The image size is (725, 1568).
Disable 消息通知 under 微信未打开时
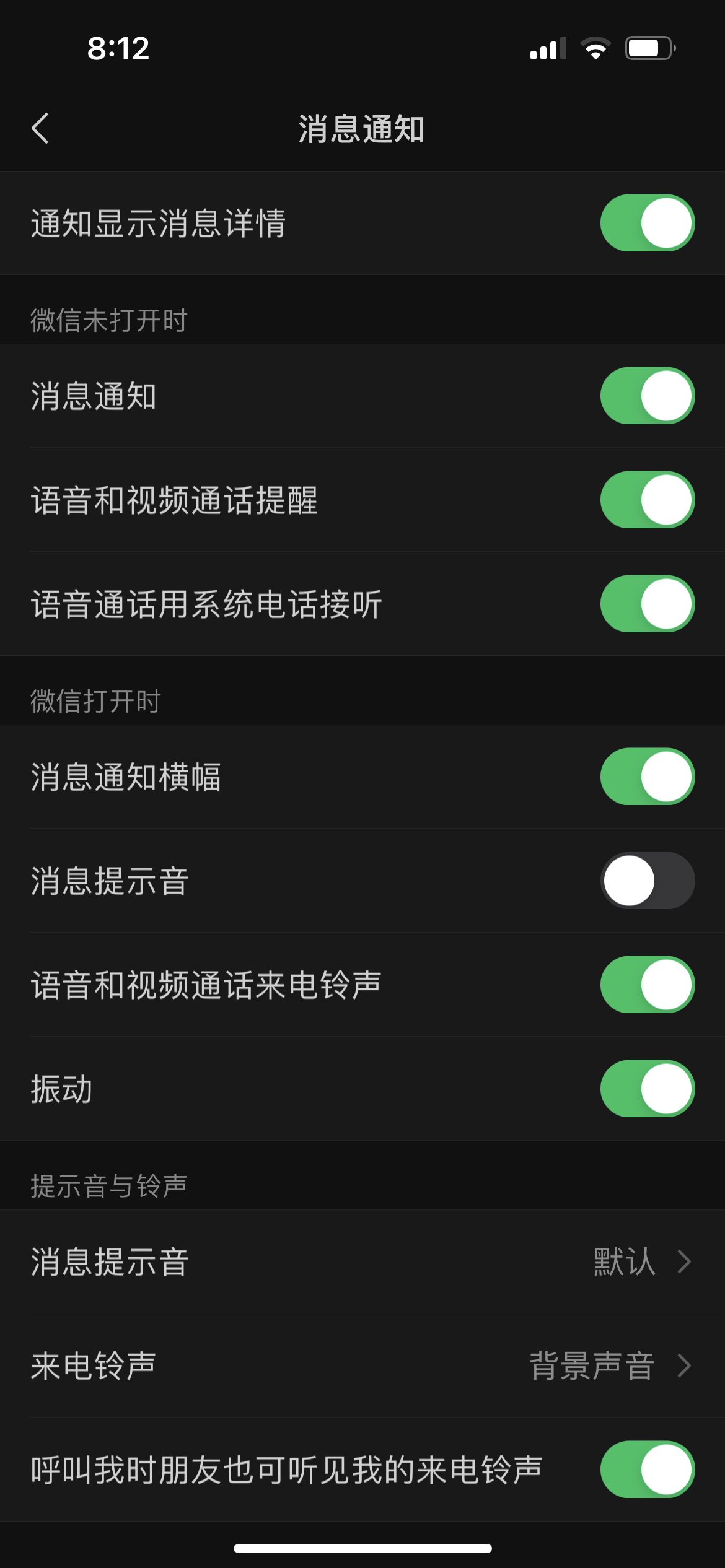[647, 396]
